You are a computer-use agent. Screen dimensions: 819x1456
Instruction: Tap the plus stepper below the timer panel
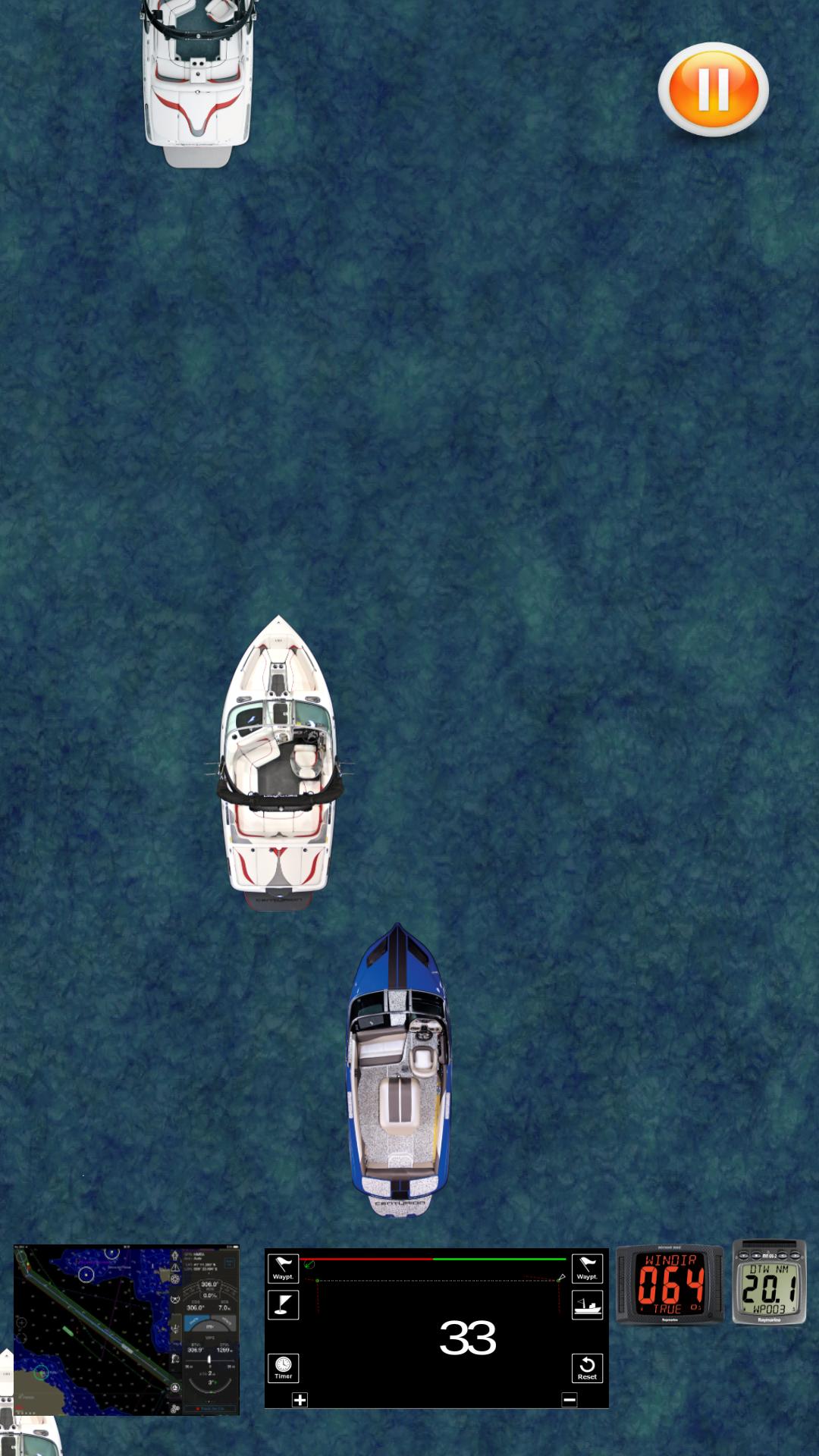tap(299, 1401)
